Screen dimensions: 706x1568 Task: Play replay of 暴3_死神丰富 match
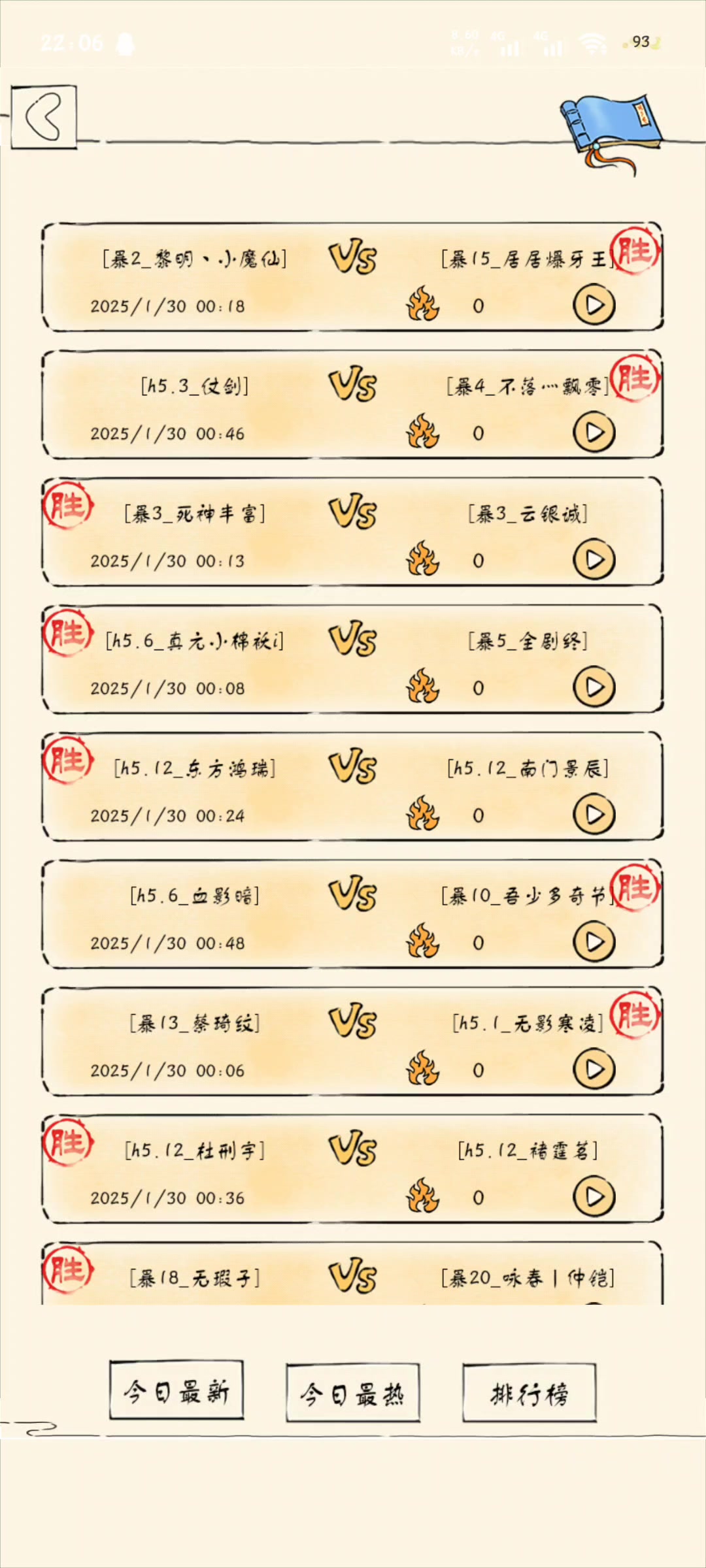[594, 560]
